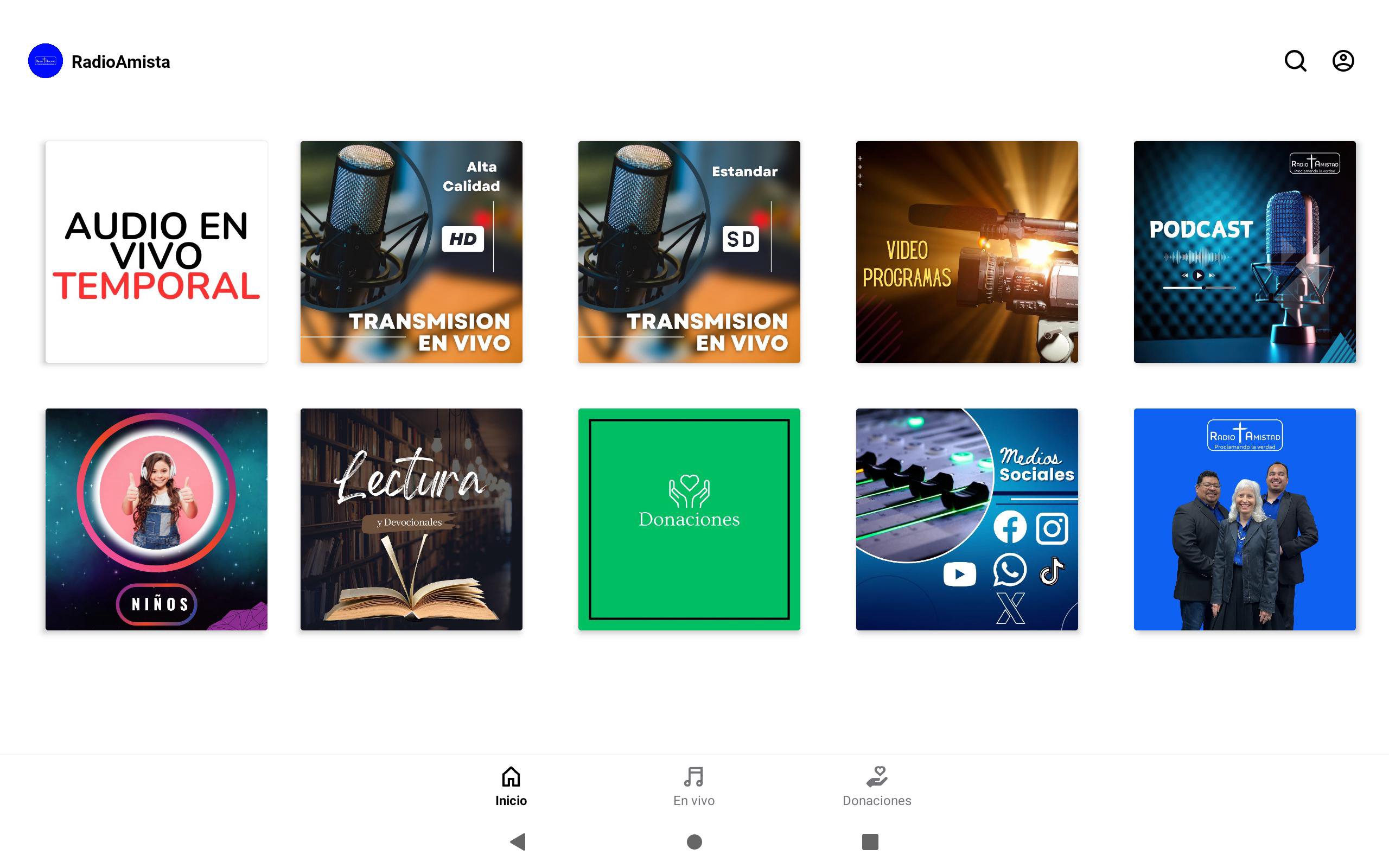Open the search icon
1389x868 pixels.
(x=1295, y=61)
